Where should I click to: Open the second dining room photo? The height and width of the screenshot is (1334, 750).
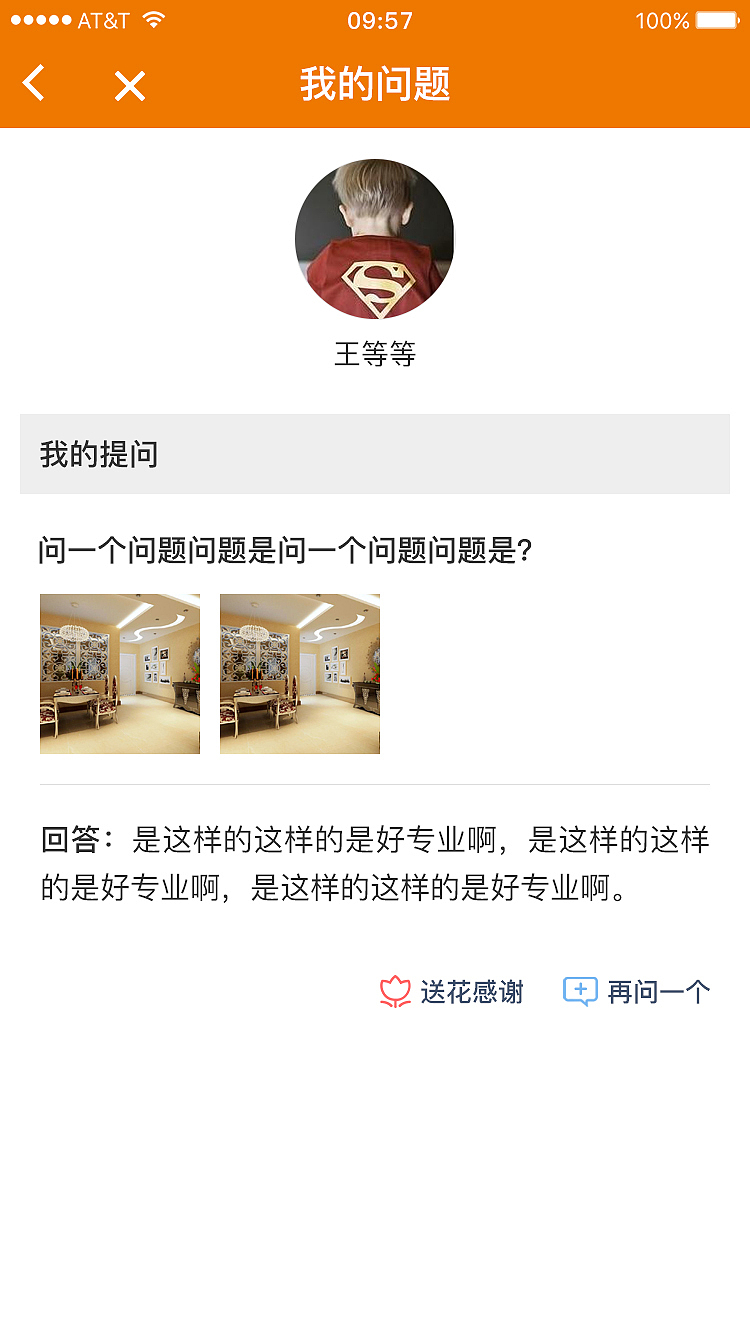click(299, 673)
